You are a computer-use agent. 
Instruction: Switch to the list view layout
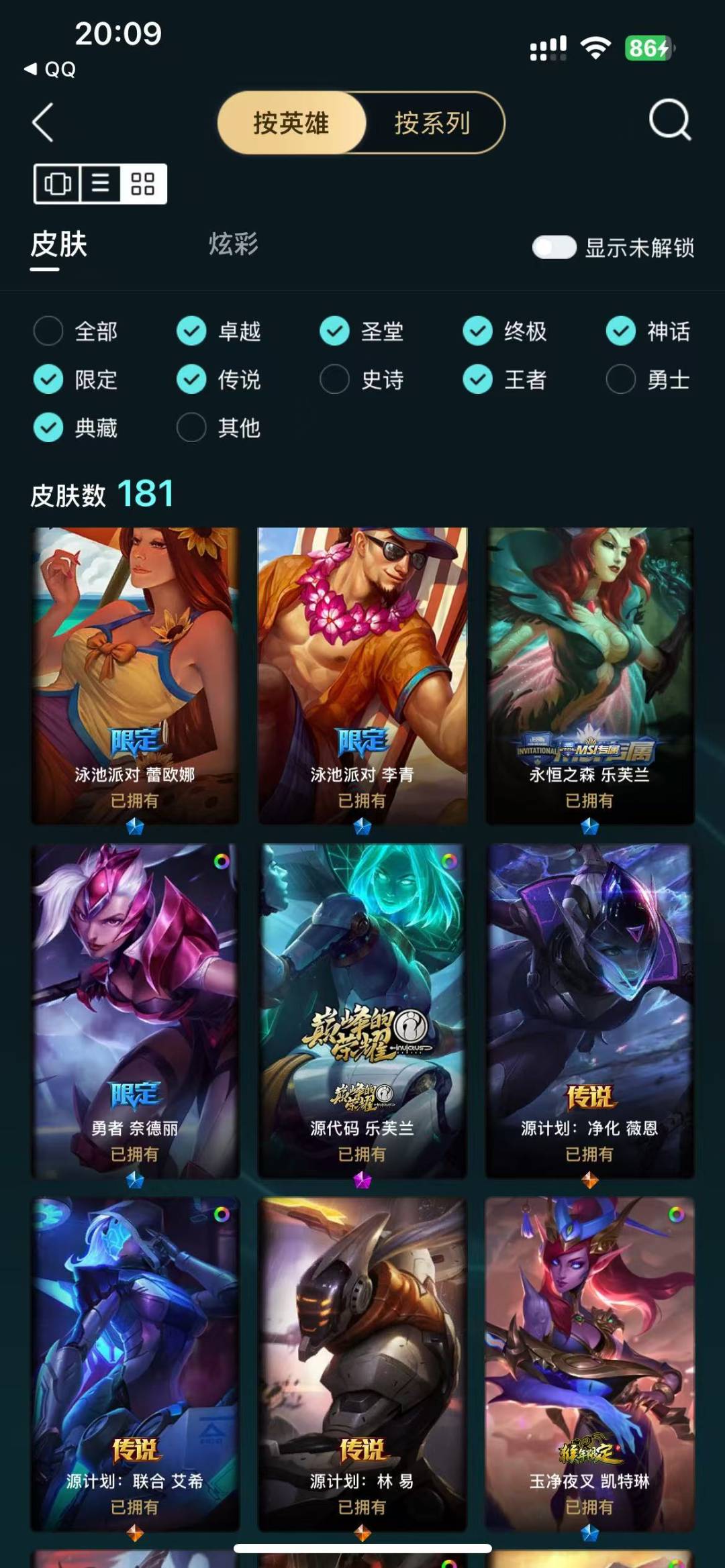tap(101, 184)
